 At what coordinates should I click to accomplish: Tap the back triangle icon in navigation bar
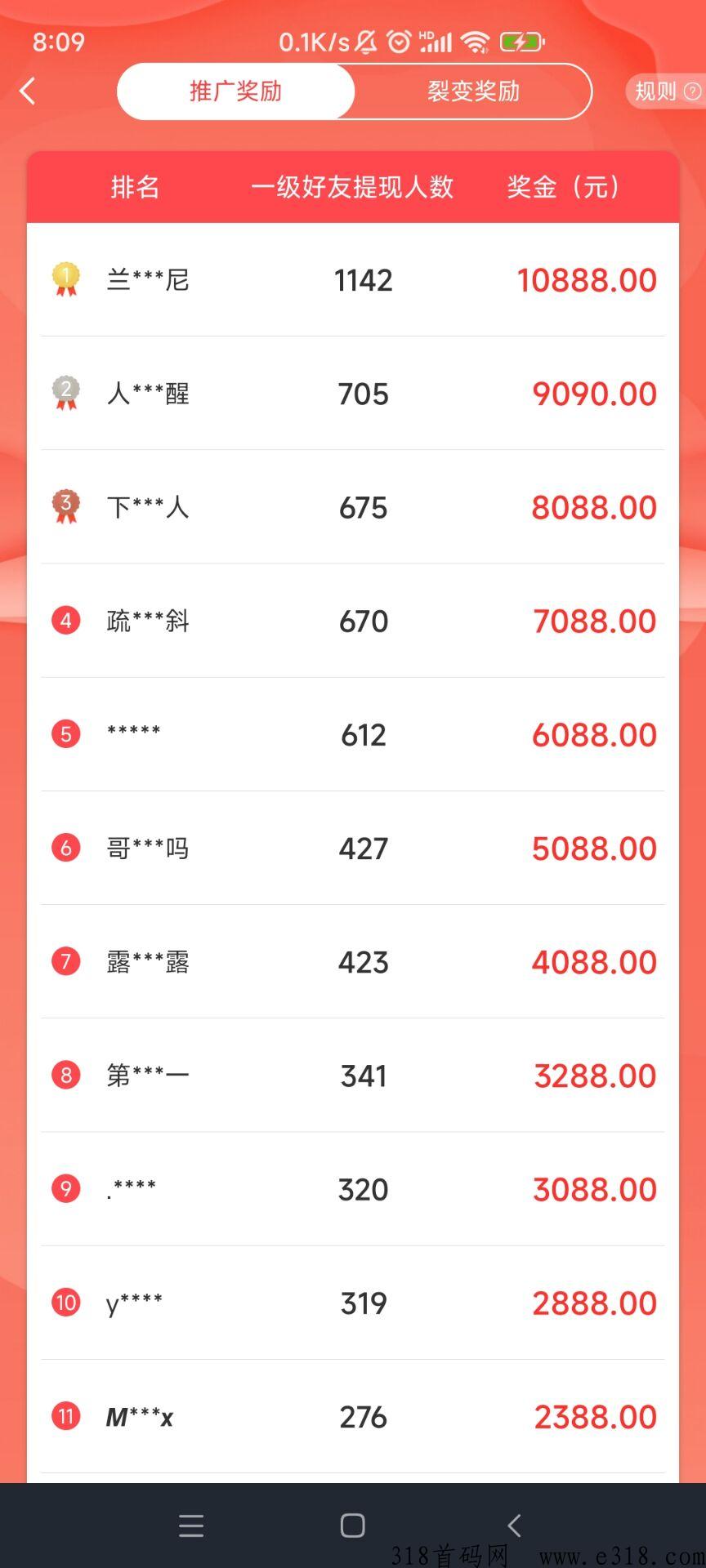pos(514,1524)
